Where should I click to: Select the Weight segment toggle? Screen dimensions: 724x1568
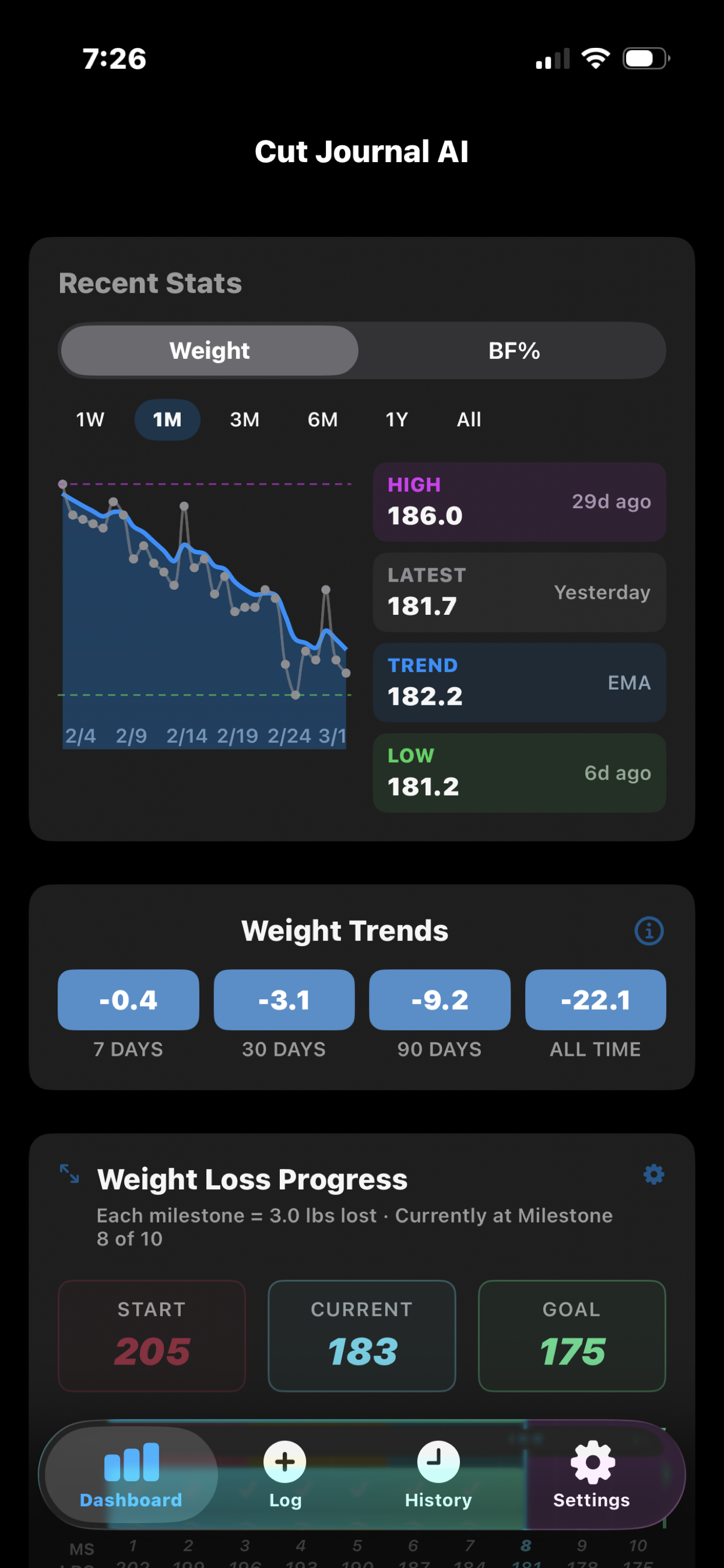tap(209, 351)
